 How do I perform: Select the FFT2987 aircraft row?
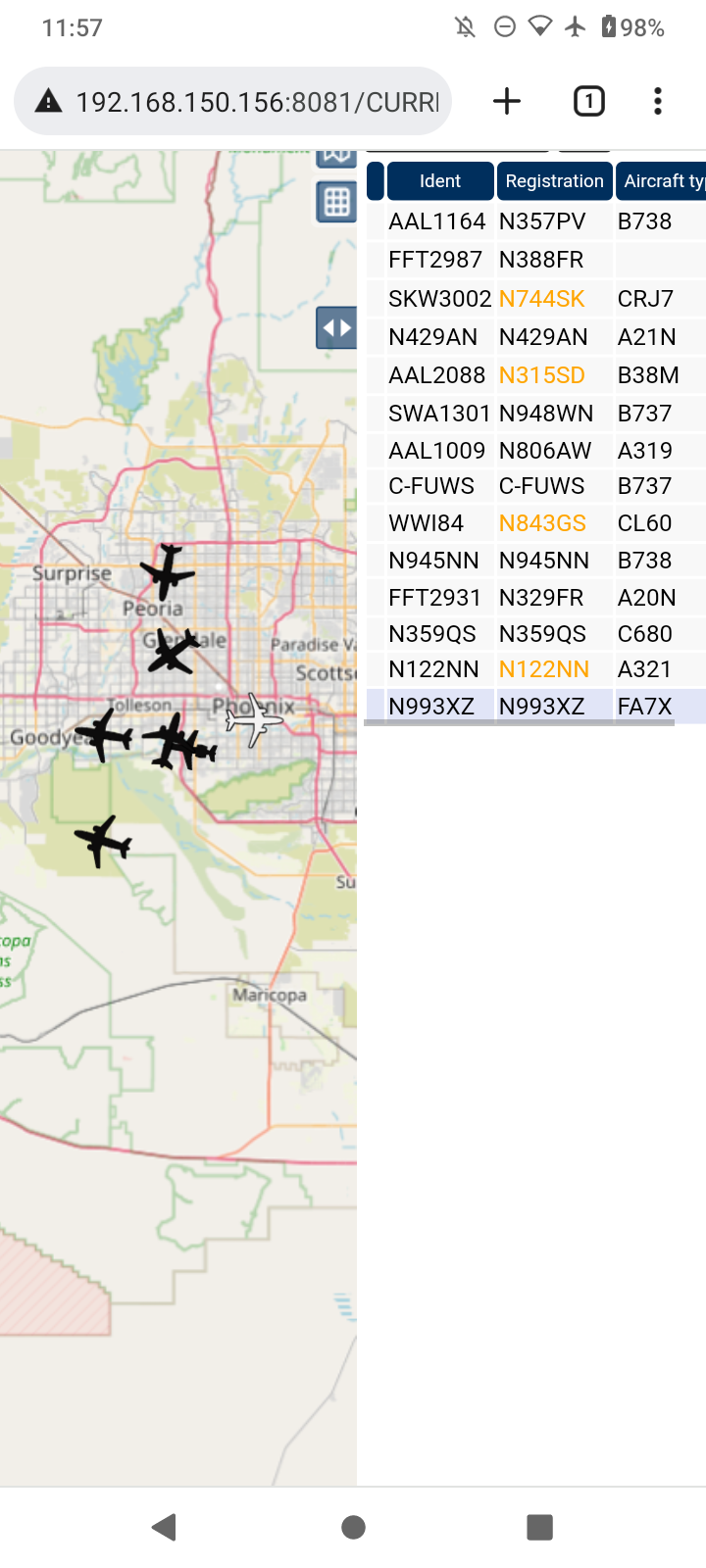click(x=536, y=260)
